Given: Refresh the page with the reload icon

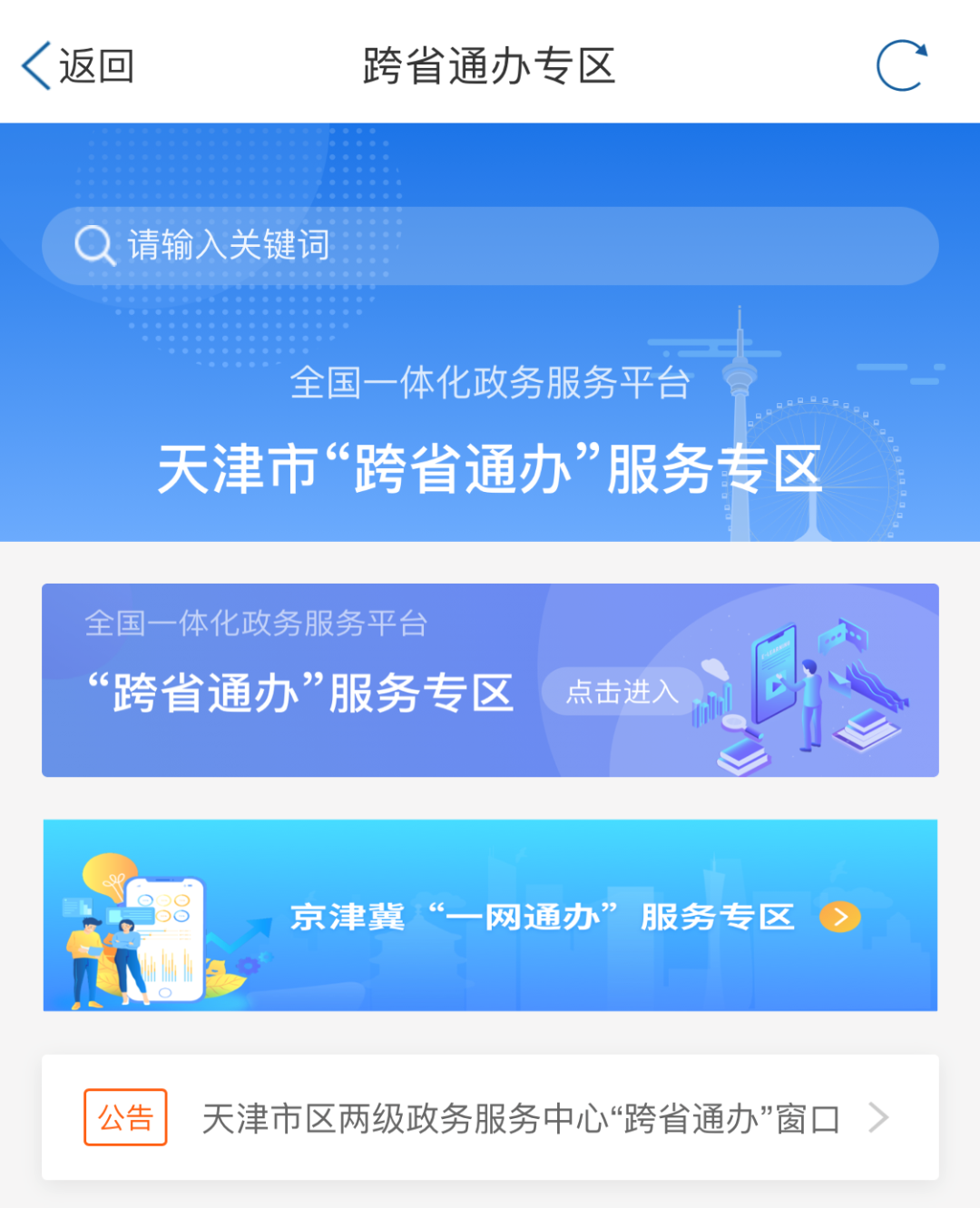Looking at the screenshot, I should click(901, 65).
